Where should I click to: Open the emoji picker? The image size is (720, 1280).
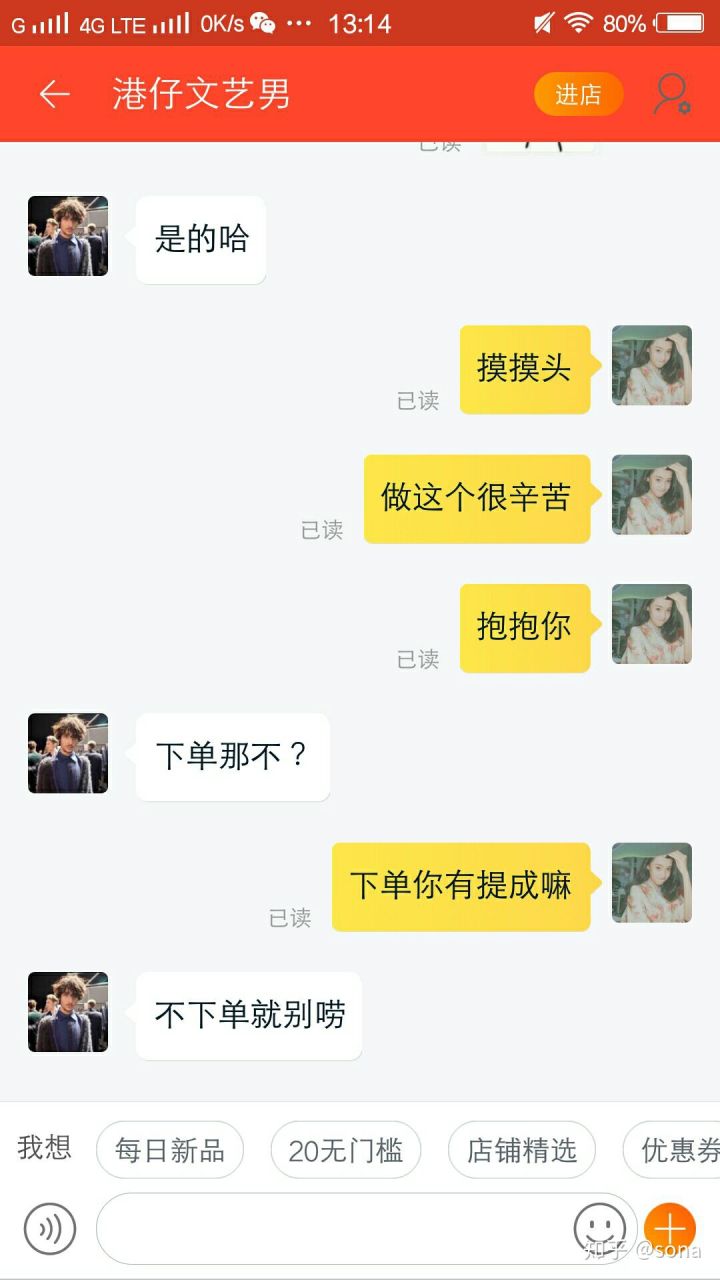(599, 1228)
